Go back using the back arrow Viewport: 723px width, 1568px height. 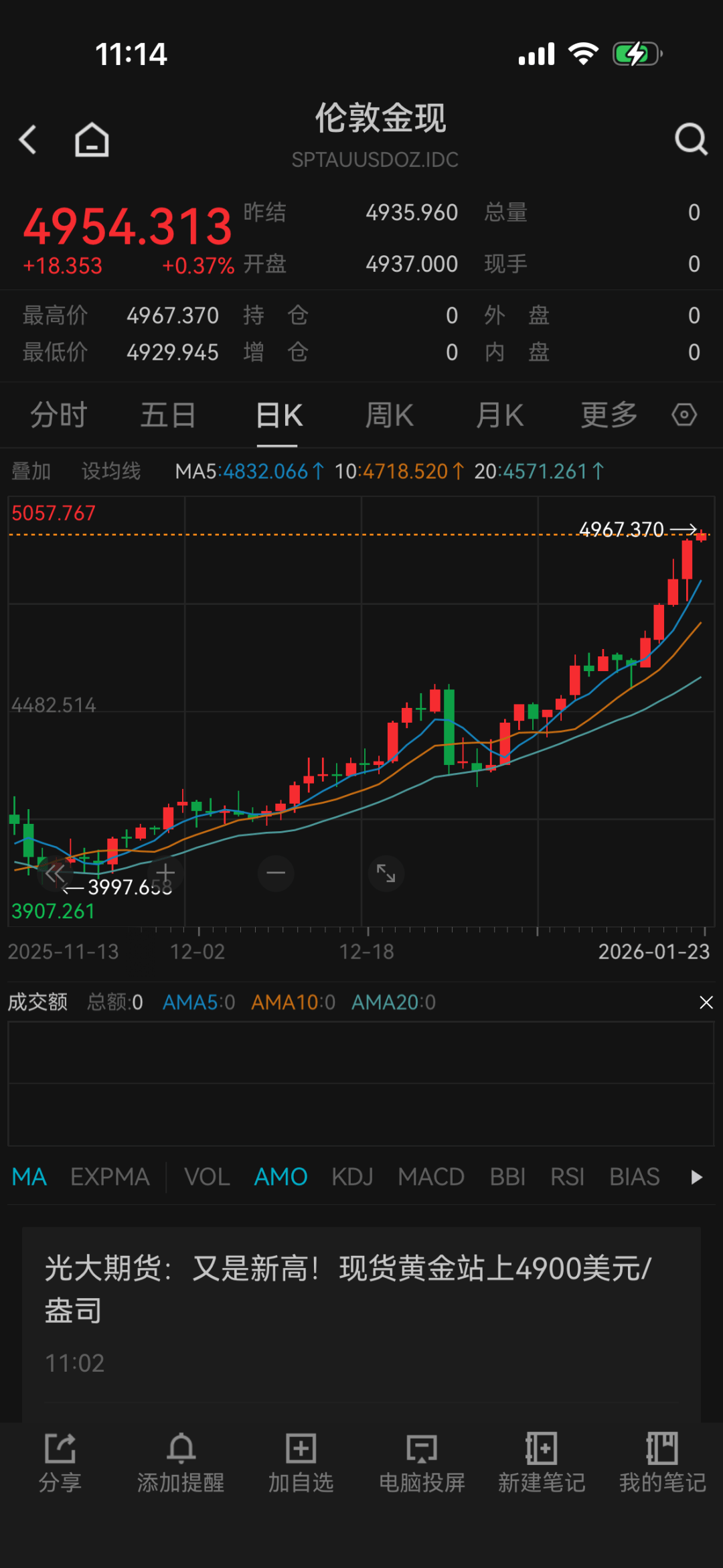(27, 139)
